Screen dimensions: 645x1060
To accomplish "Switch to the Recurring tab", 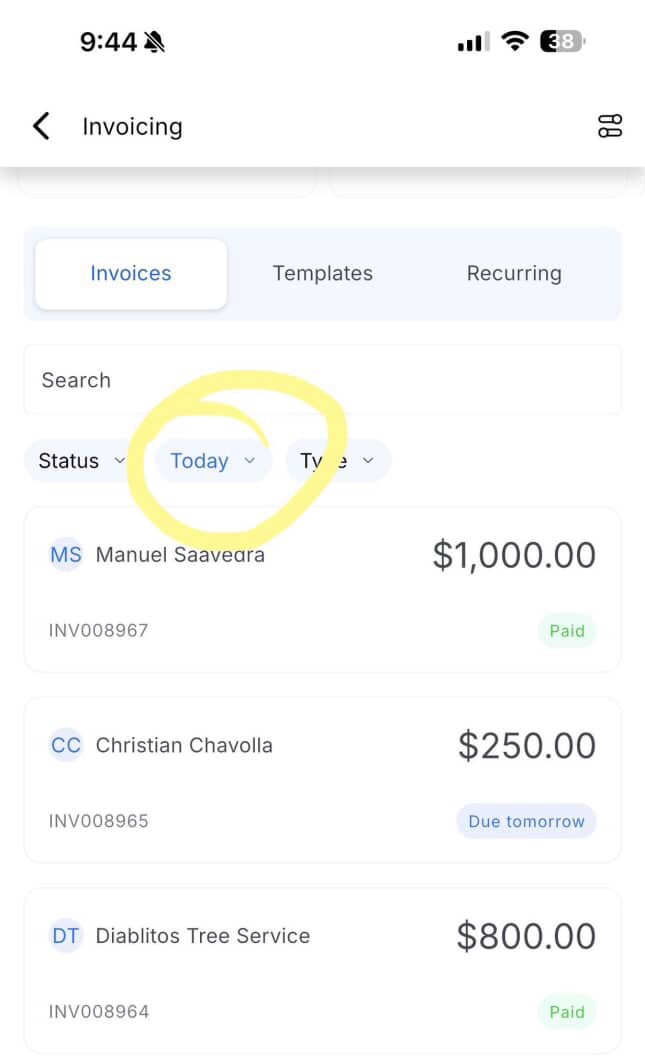I will (514, 273).
